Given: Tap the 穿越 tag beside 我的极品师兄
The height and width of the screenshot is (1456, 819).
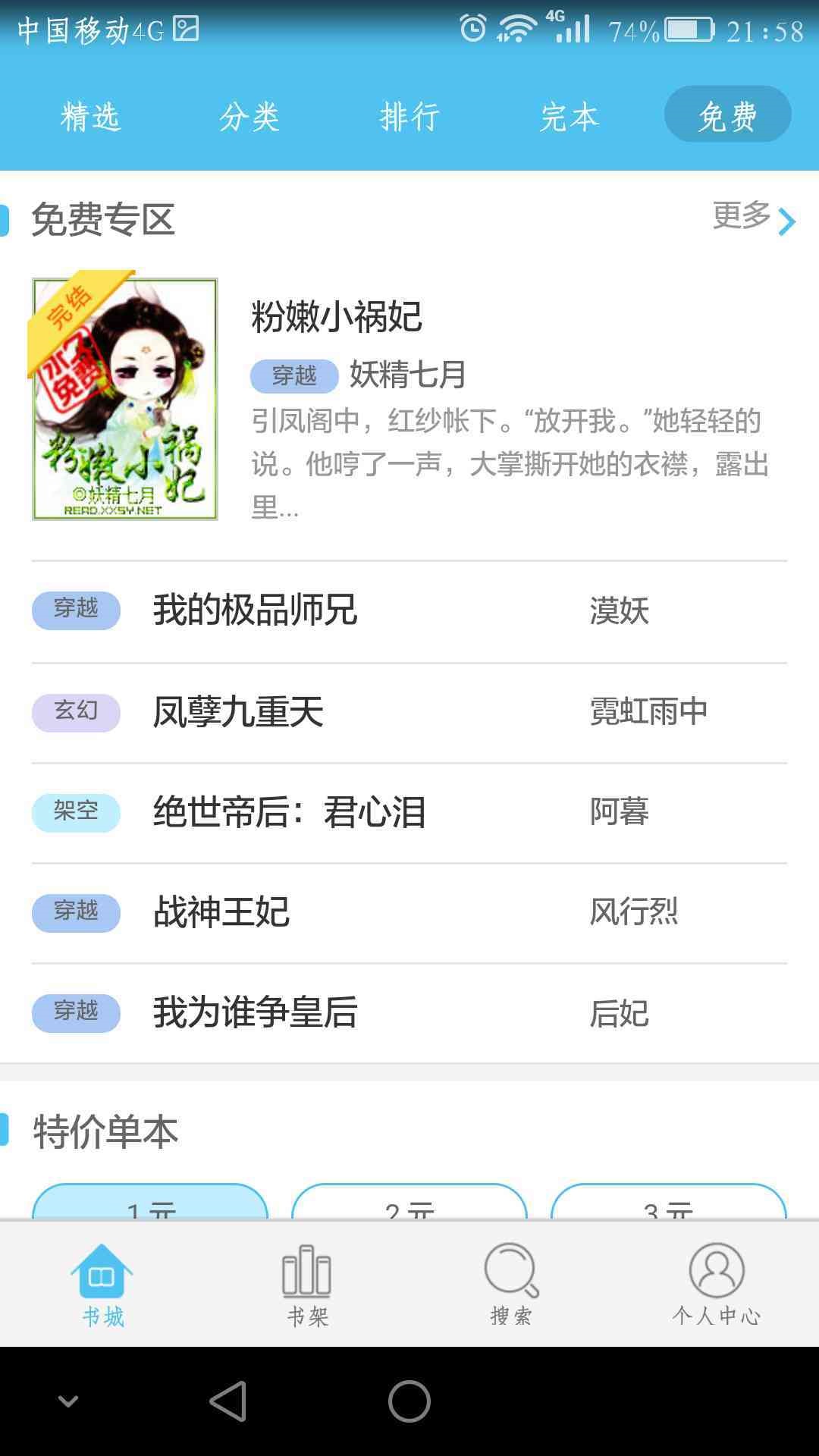Looking at the screenshot, I should tap(74, 609).
